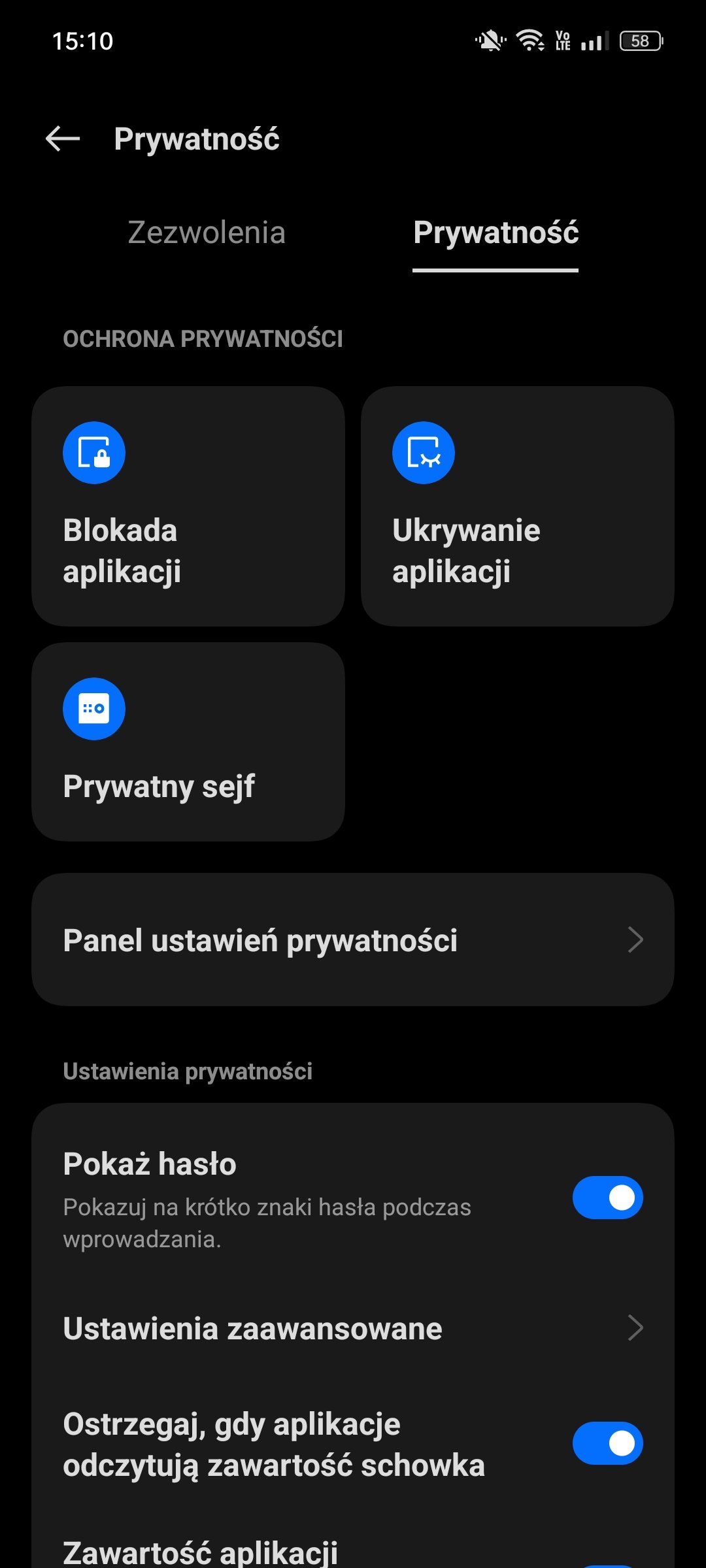Select the Prywatność tab

coord(496,233)
